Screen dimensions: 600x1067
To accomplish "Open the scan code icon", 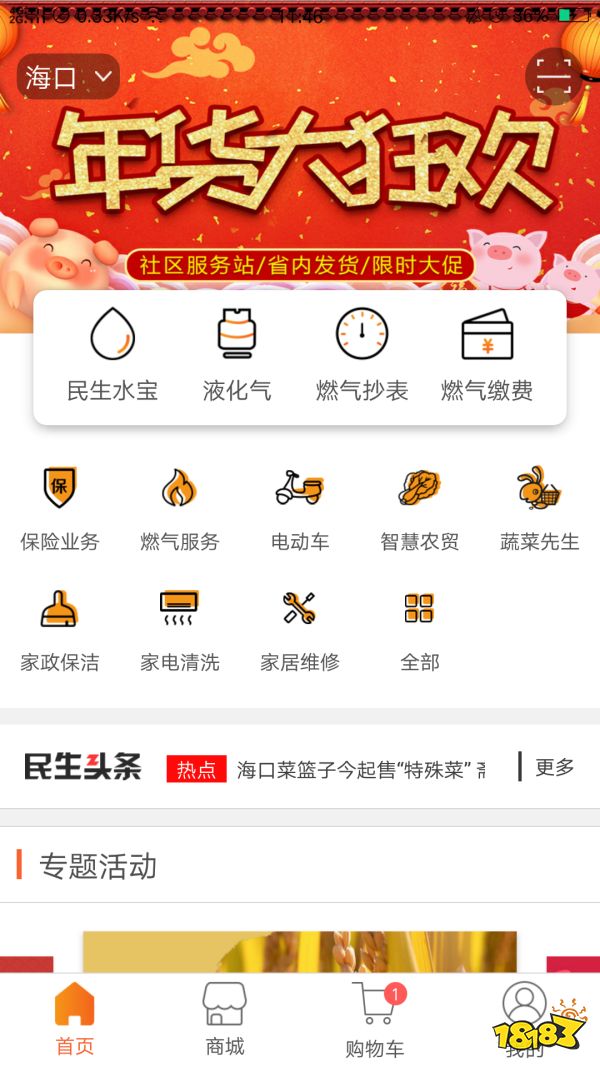I will point(553,77).
